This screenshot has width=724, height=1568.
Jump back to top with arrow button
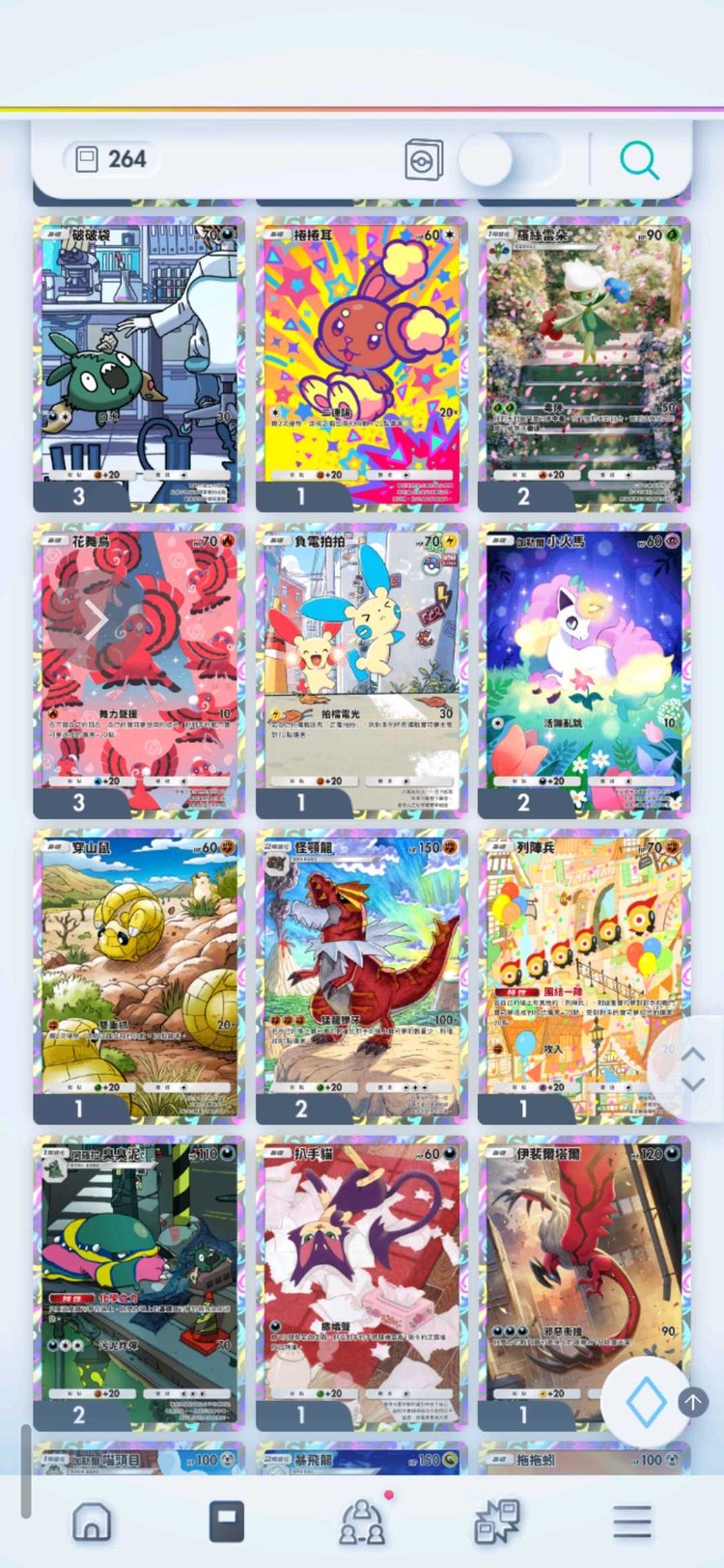[x=693, y=1402]
